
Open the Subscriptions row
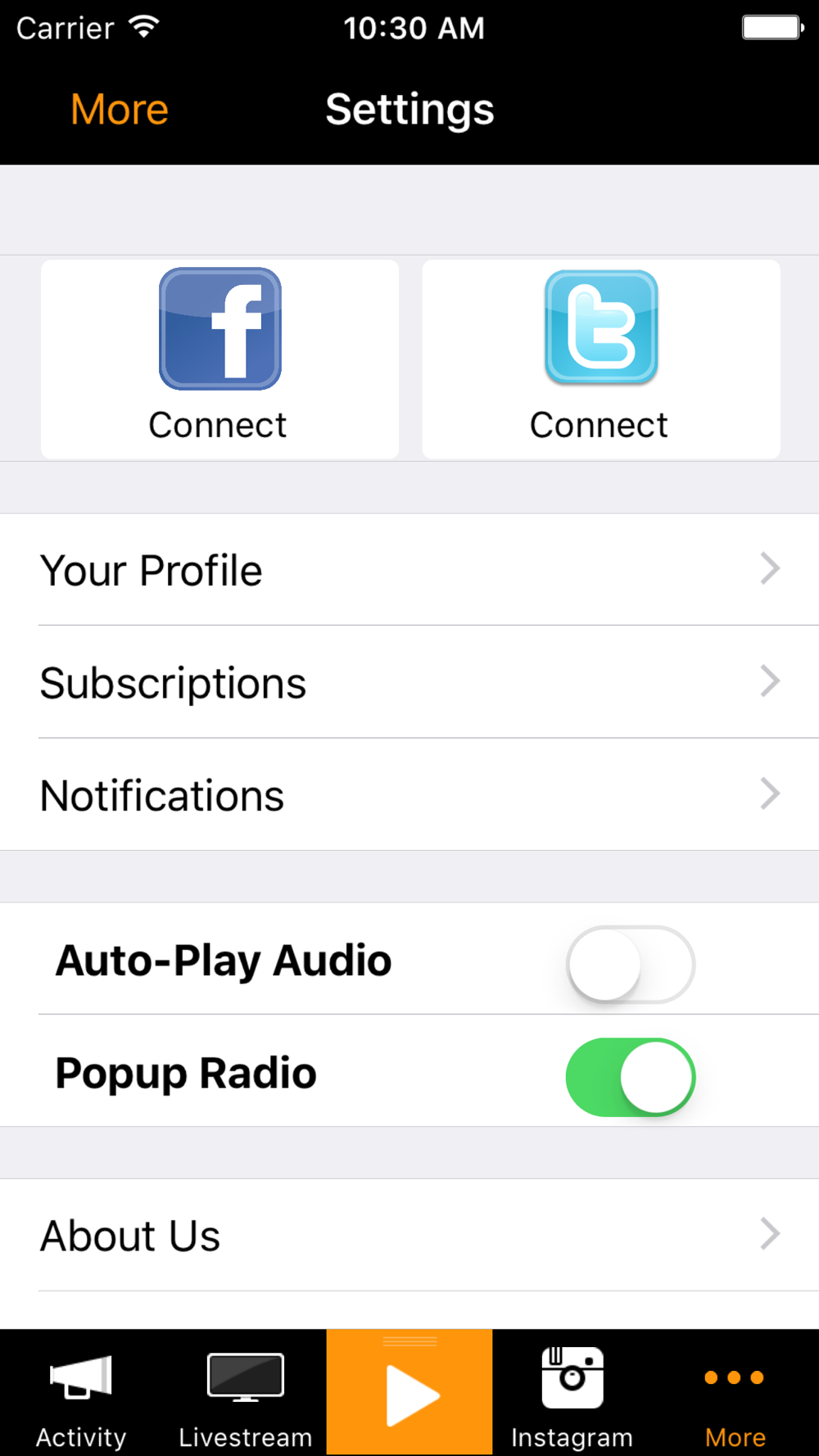pyautogui.click(x=409, y=682)
